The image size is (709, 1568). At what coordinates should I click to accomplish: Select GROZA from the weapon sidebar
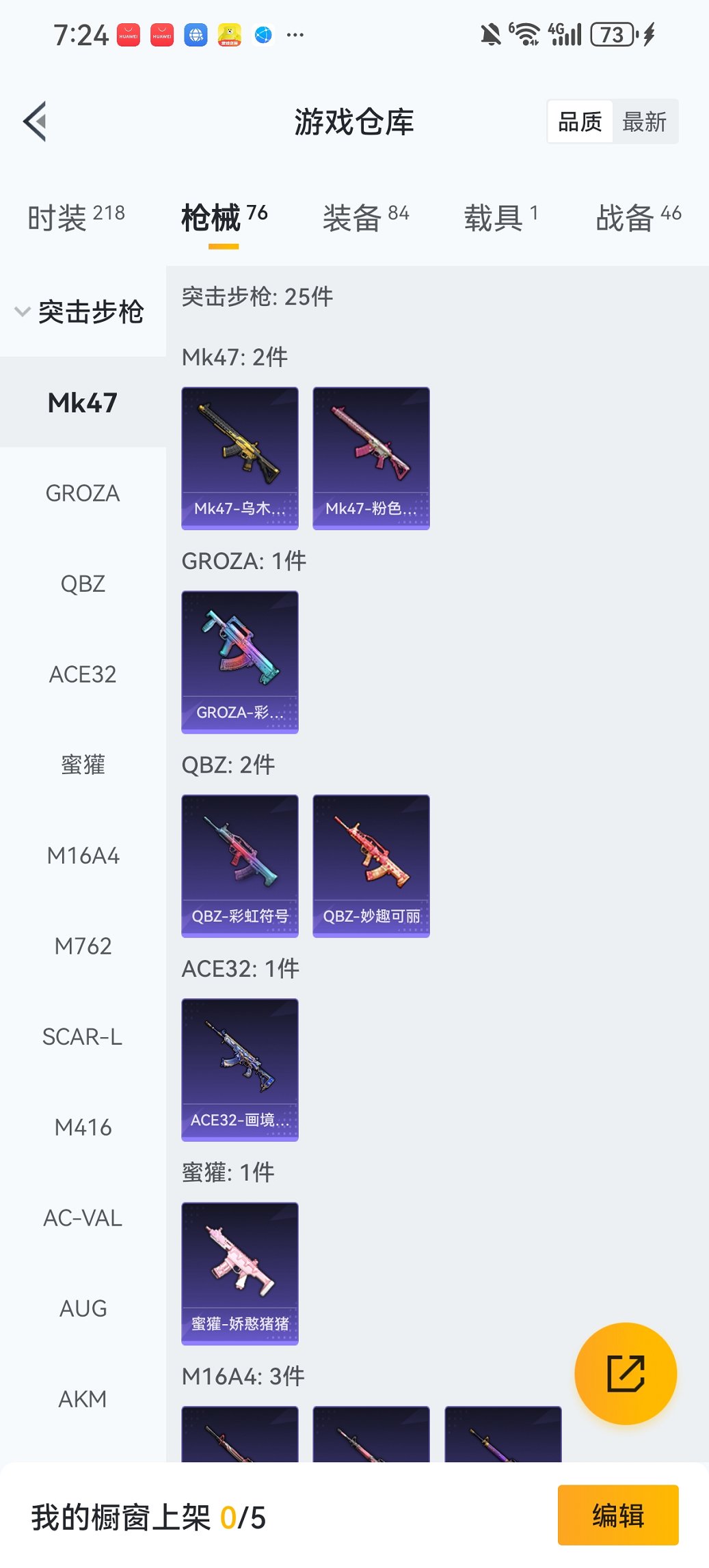pyautogui.click(x=83, y=493)
